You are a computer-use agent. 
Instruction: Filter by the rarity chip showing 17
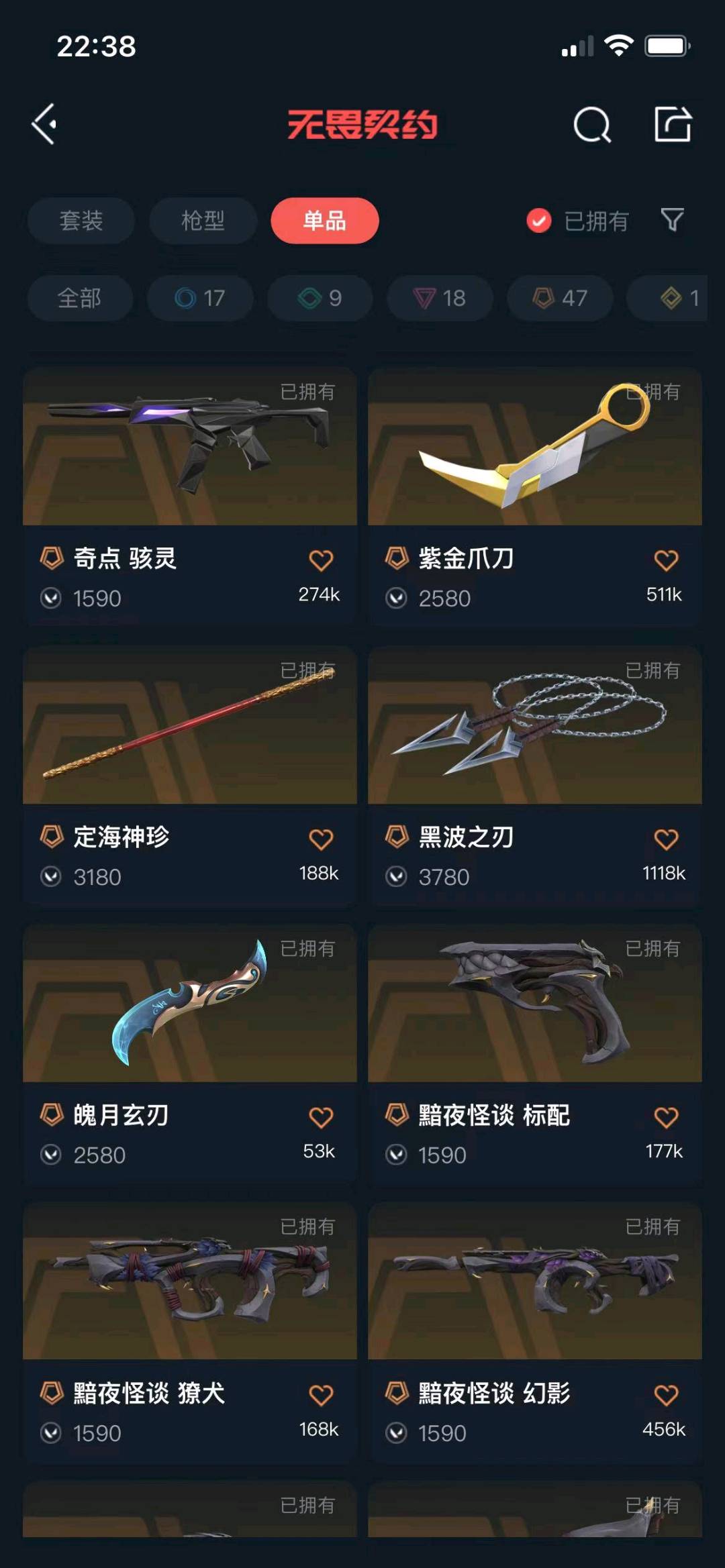click(200, 298)
